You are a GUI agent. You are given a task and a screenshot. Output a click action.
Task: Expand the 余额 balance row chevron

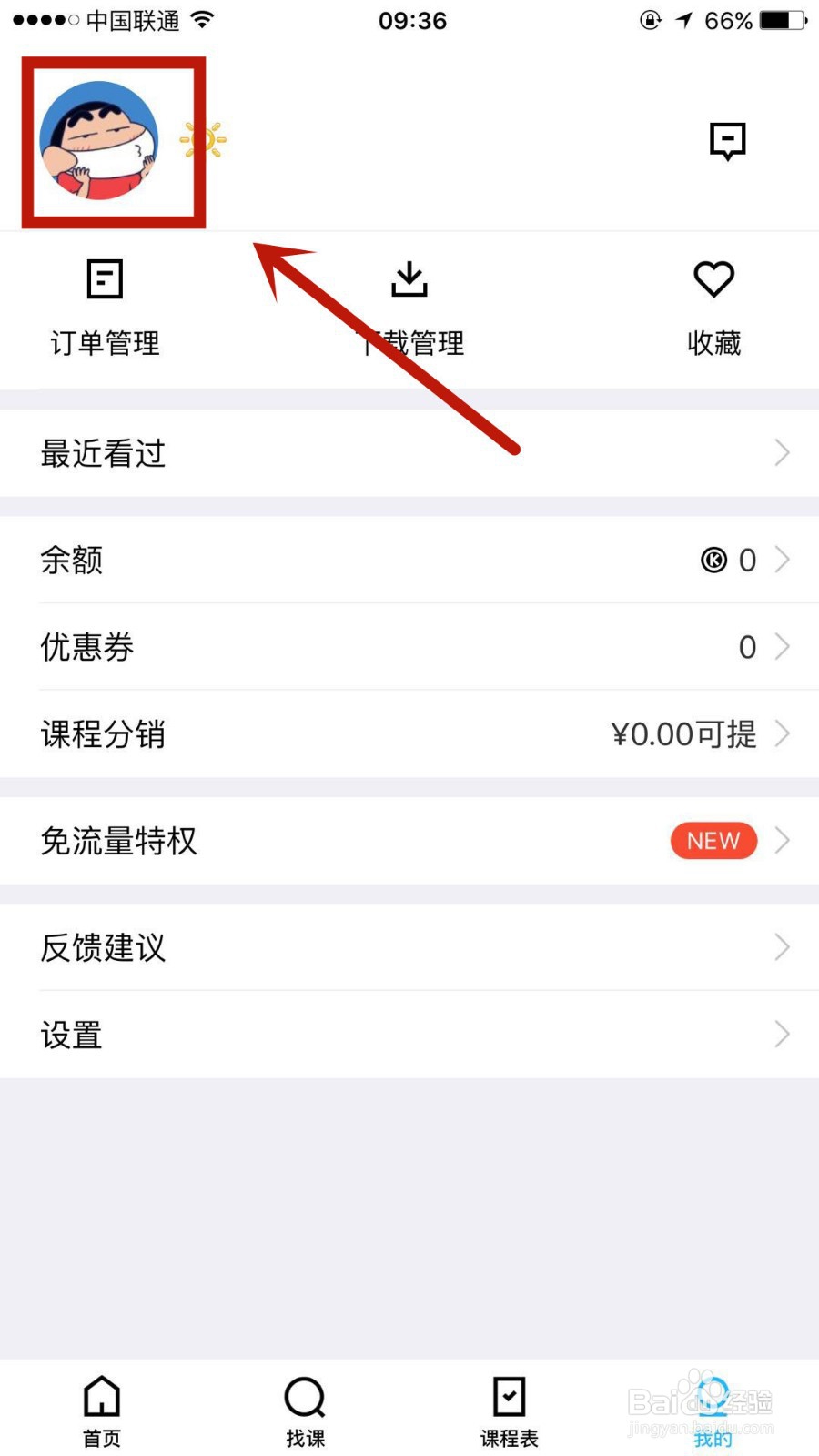(x=781, y=560)
